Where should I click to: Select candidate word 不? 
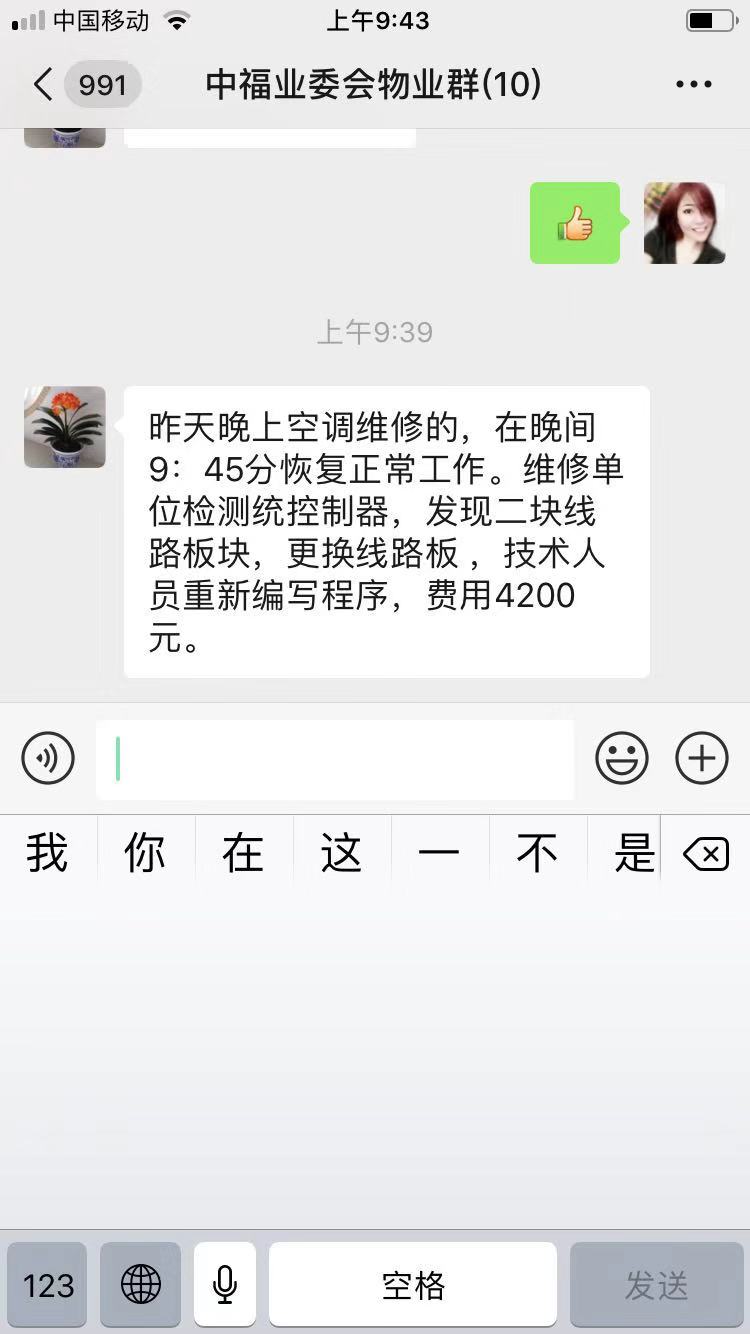click(x=537, y=854)
